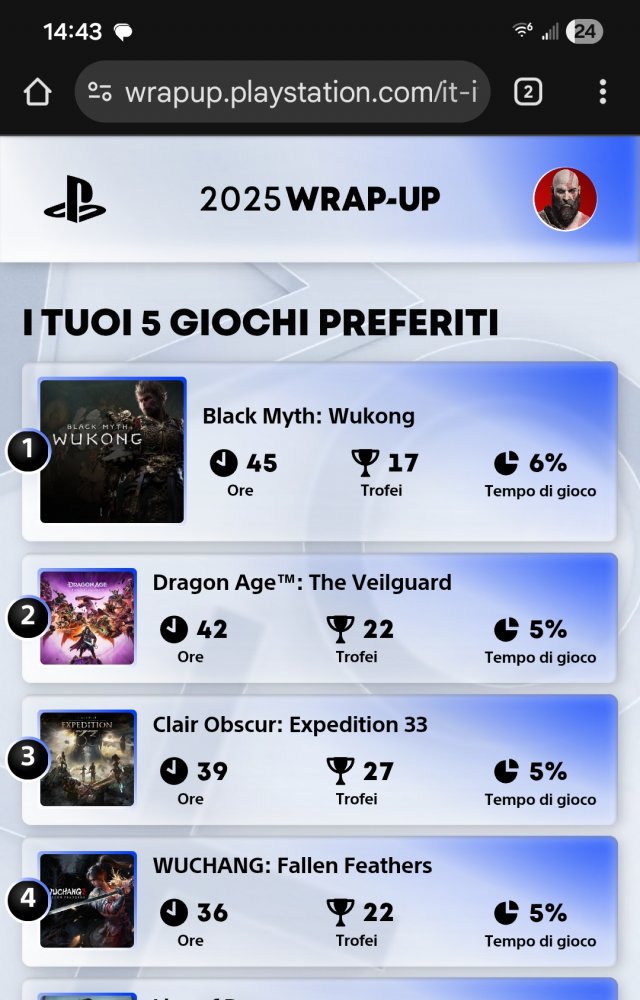Tap the PlayStation logo in the header

[x=75, y=200]
